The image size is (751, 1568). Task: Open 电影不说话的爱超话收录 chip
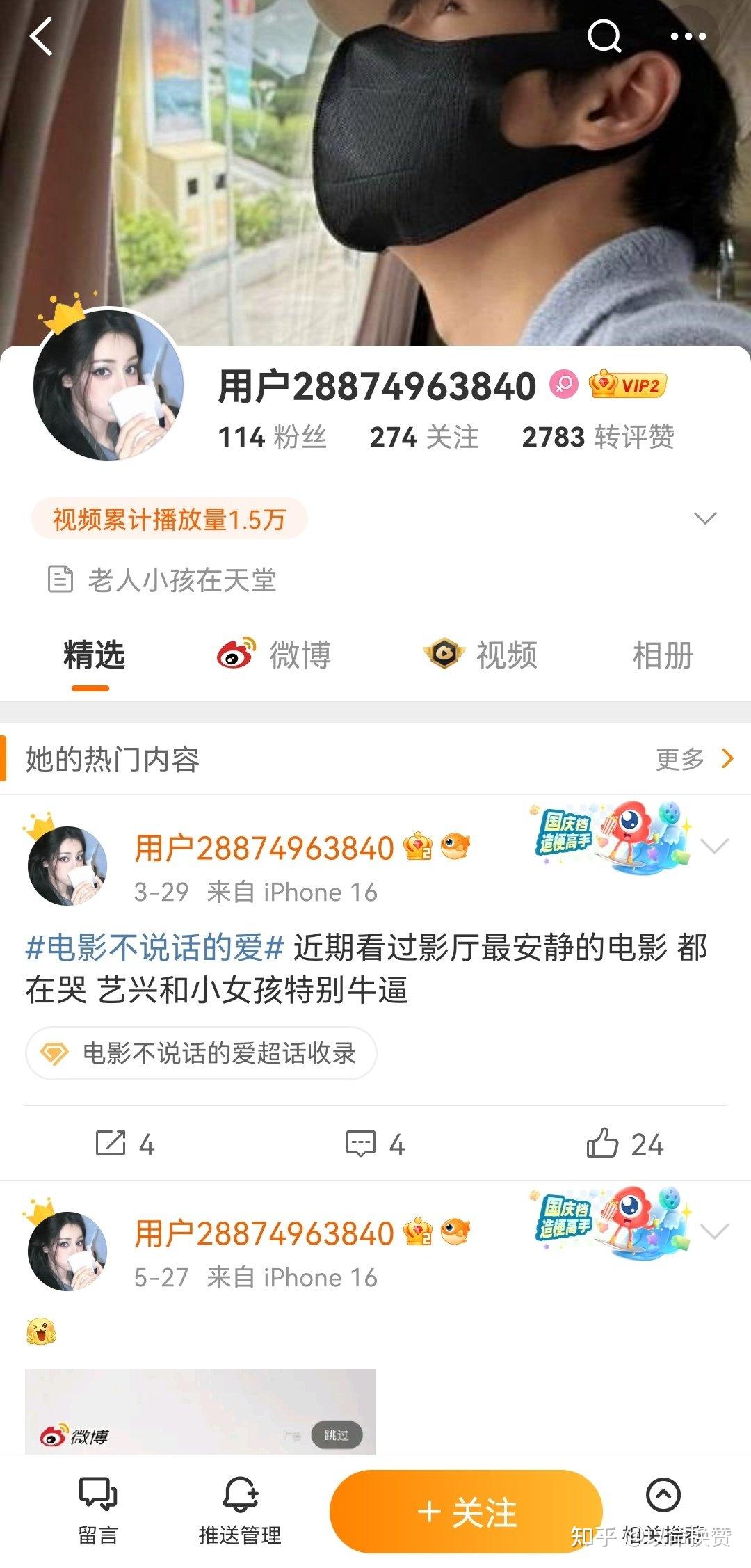click(202, 1053)
